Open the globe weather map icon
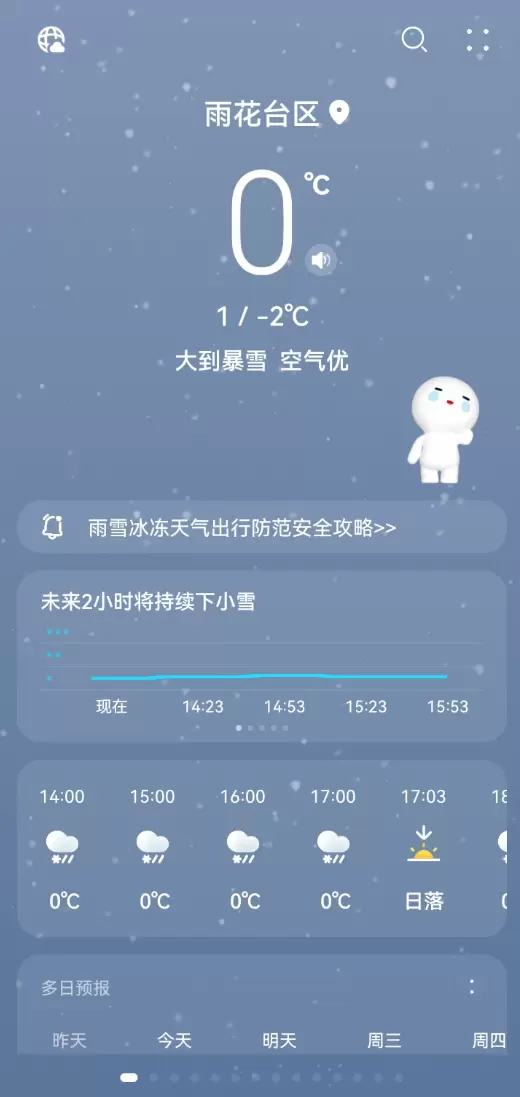520x1097 pixels. click(x=51, y=40)
